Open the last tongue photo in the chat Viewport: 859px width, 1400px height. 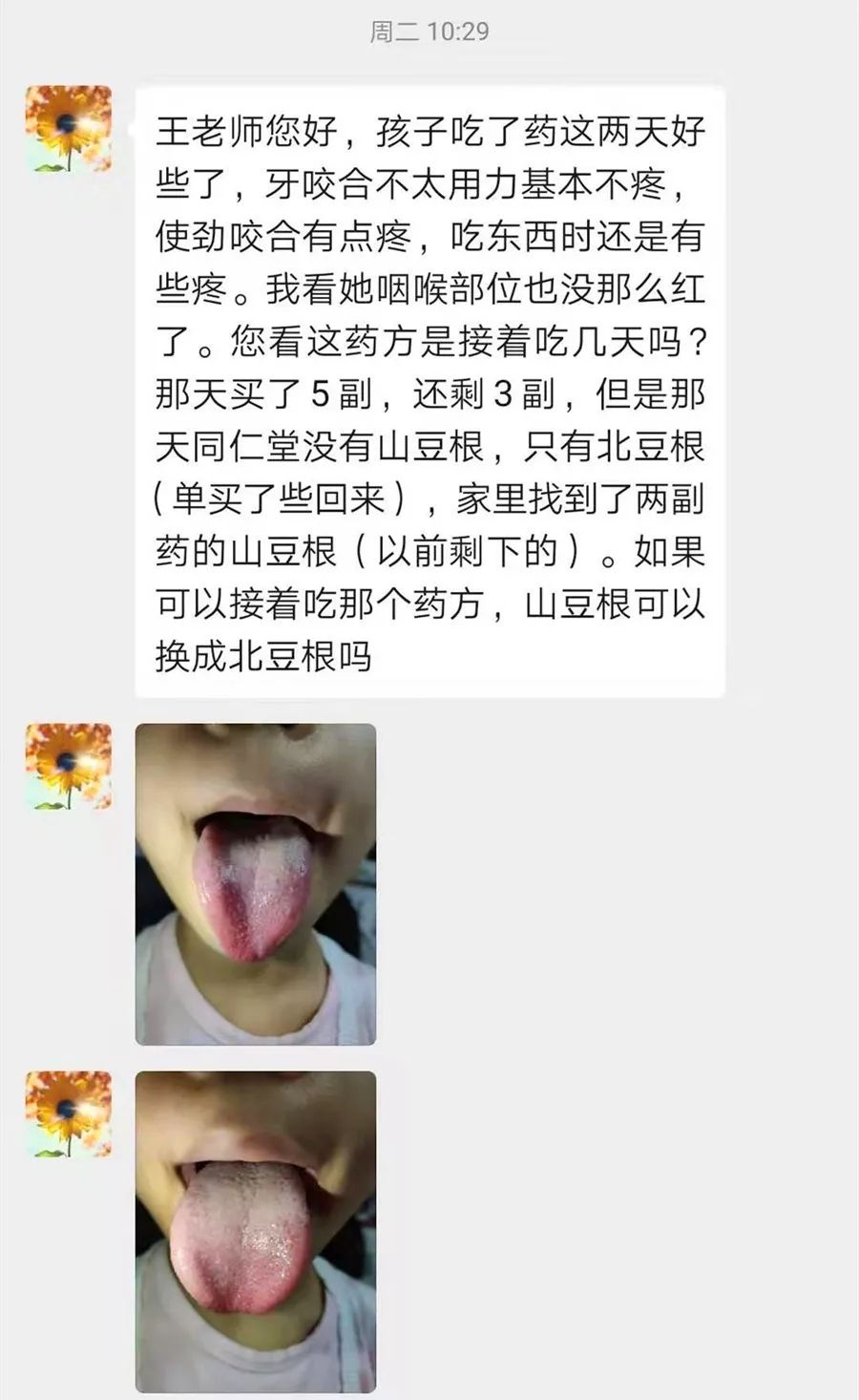tap(256, 1231)
